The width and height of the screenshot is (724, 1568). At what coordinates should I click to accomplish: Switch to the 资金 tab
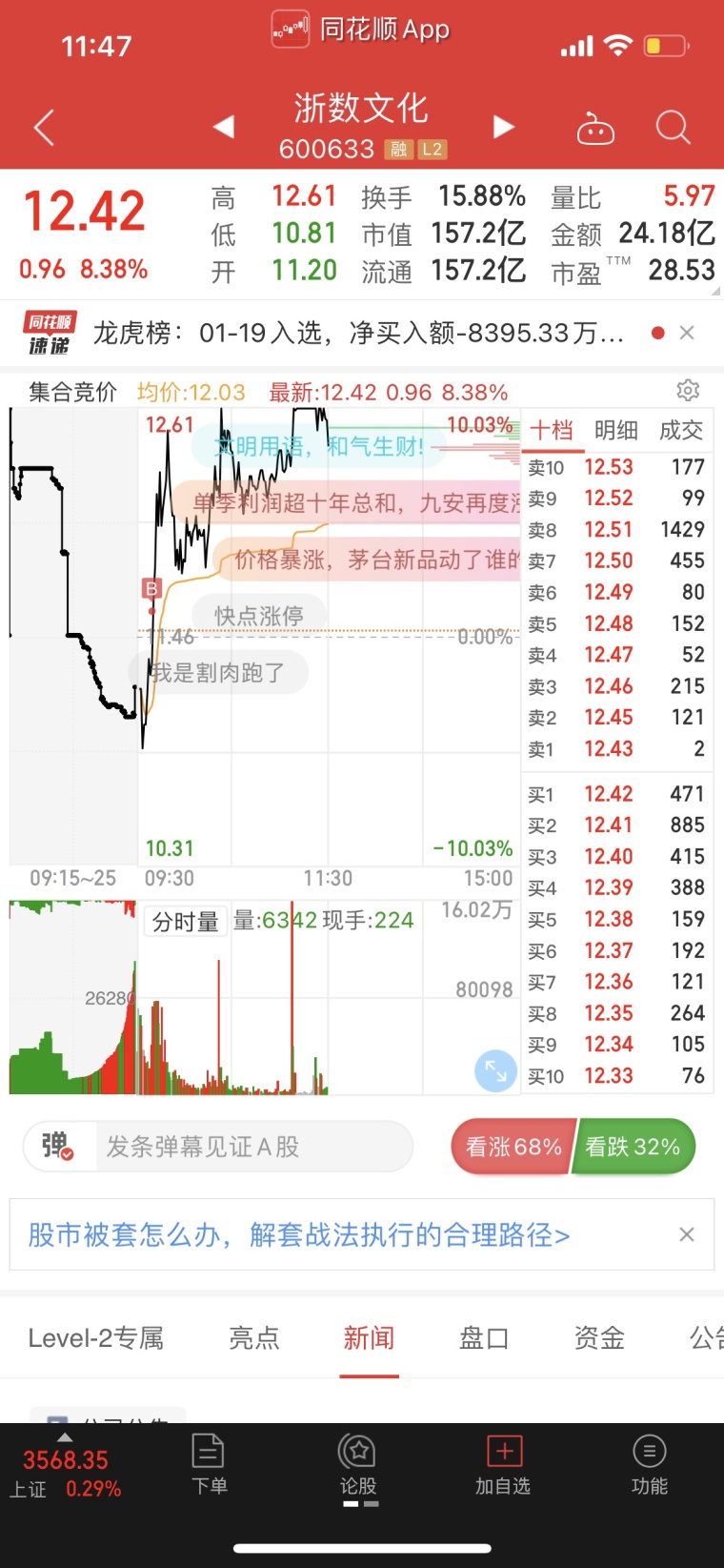tap(599, 1338)
